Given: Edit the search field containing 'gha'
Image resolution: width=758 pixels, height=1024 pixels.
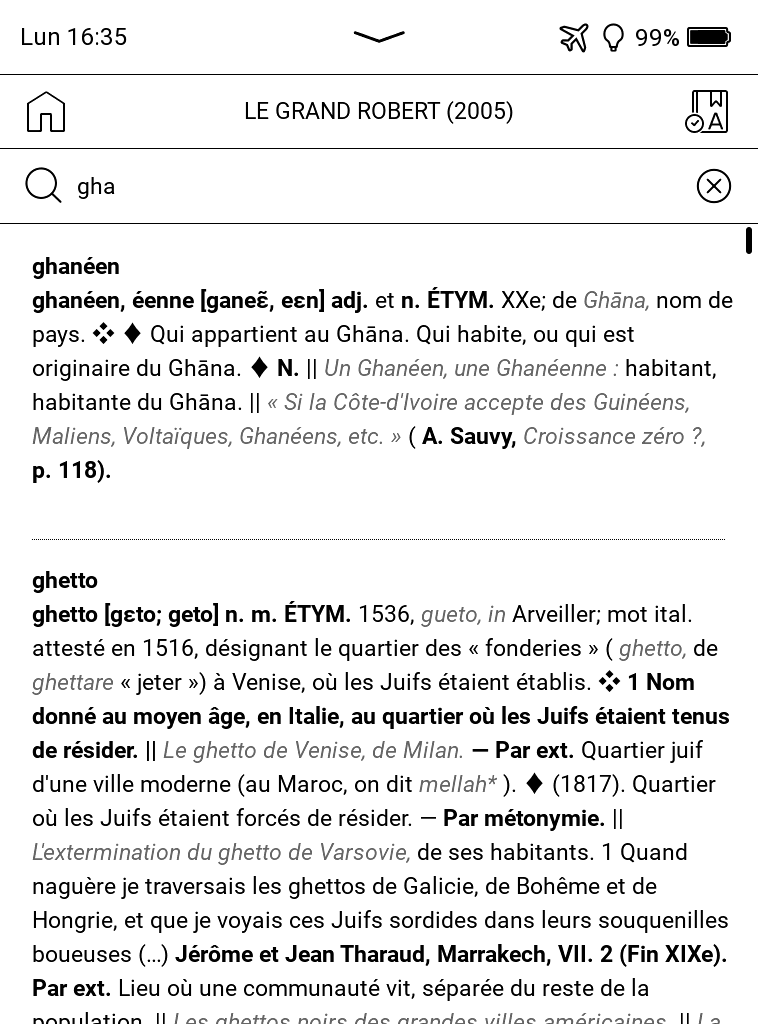Looking at the screenshot, I should 380,186.
